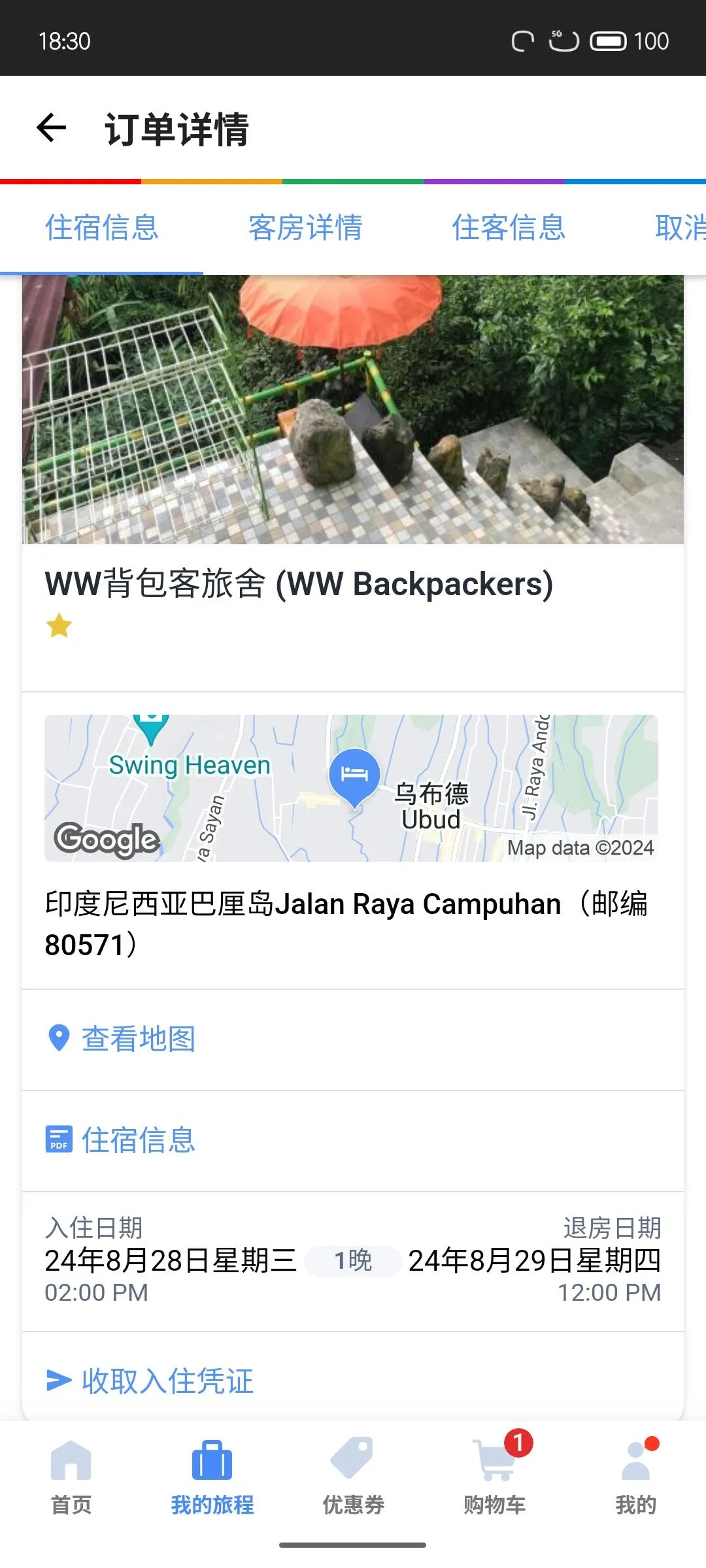Image resolution: width=706 pixels, height=1568 pixels.
Task: Select the 住宿信息 top tab
Action: point(102,228)
